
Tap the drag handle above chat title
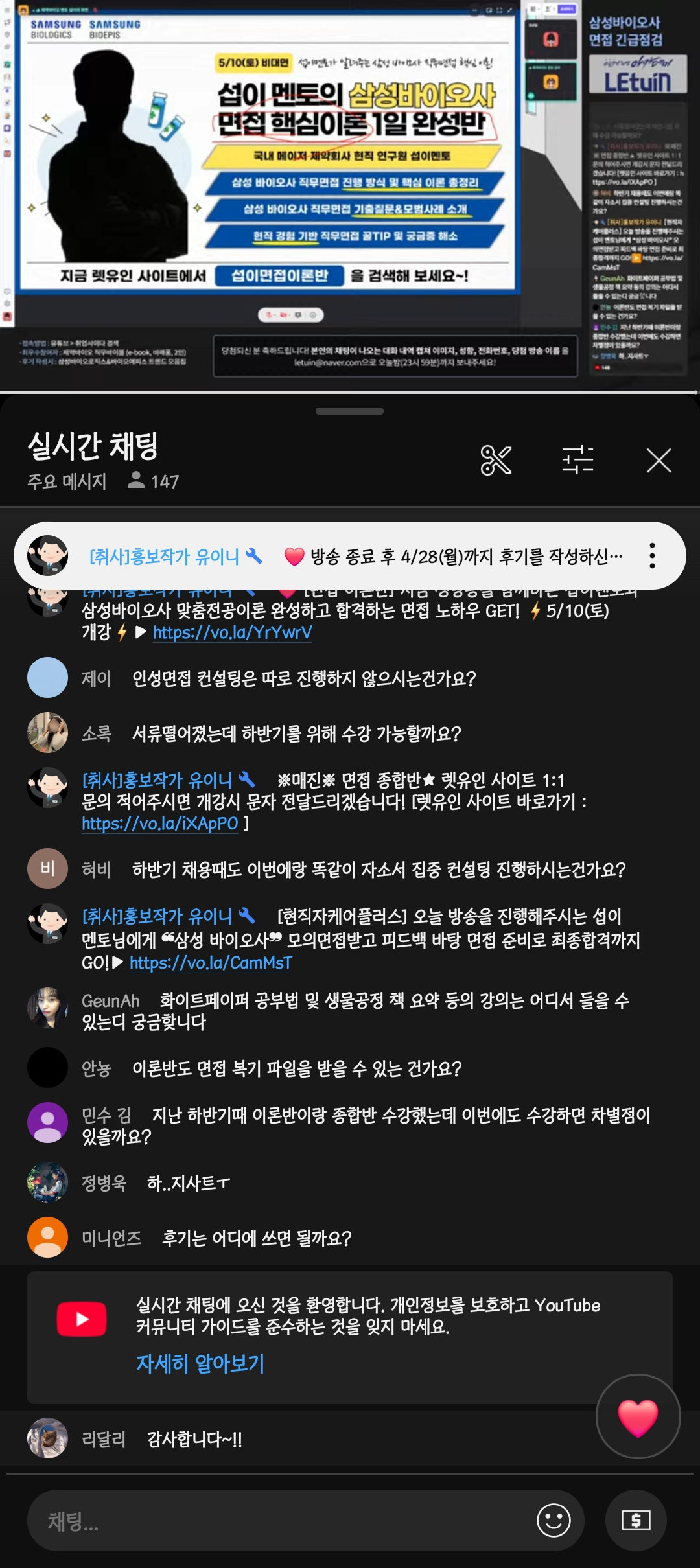pyautogui.click(x=349, y=411)
